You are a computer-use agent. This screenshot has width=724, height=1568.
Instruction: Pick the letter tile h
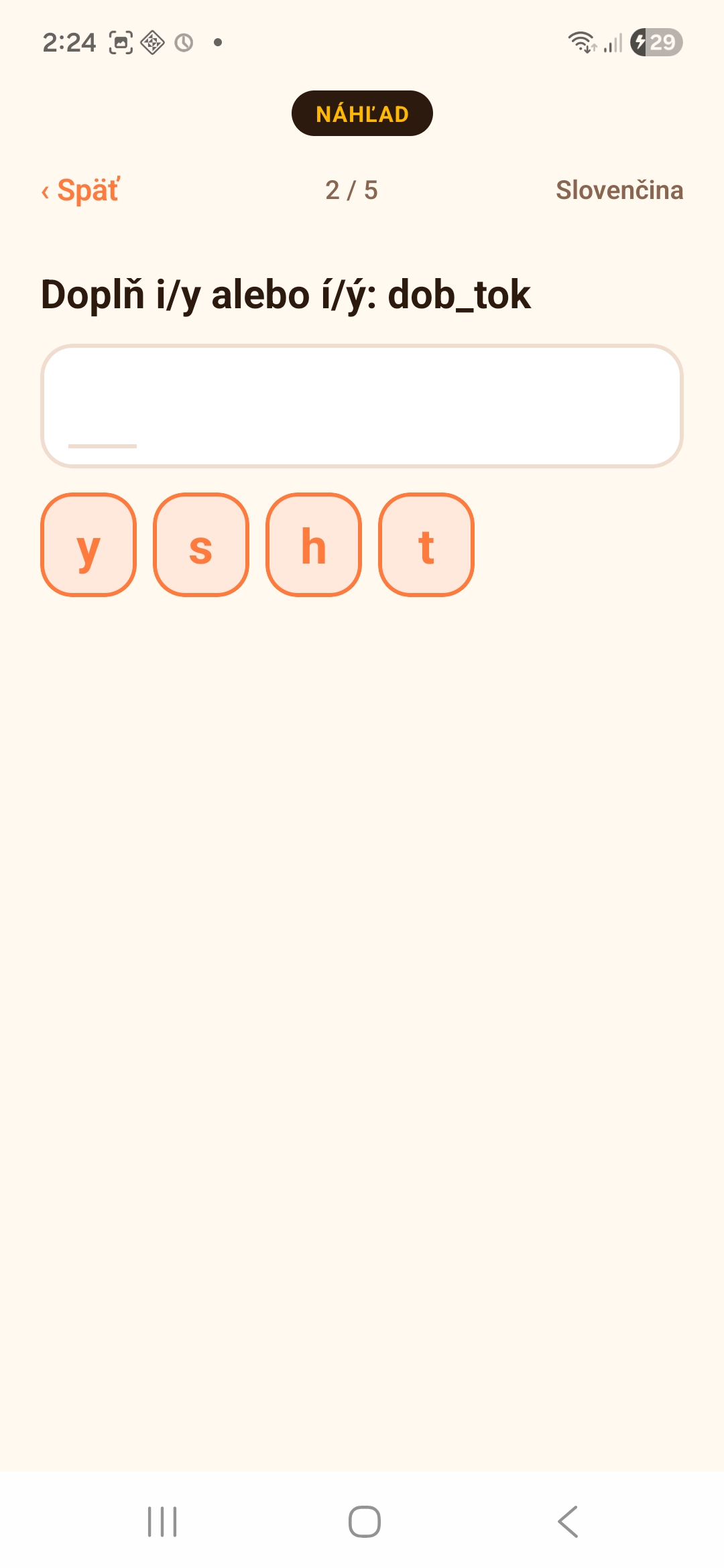tap(314, 545)
